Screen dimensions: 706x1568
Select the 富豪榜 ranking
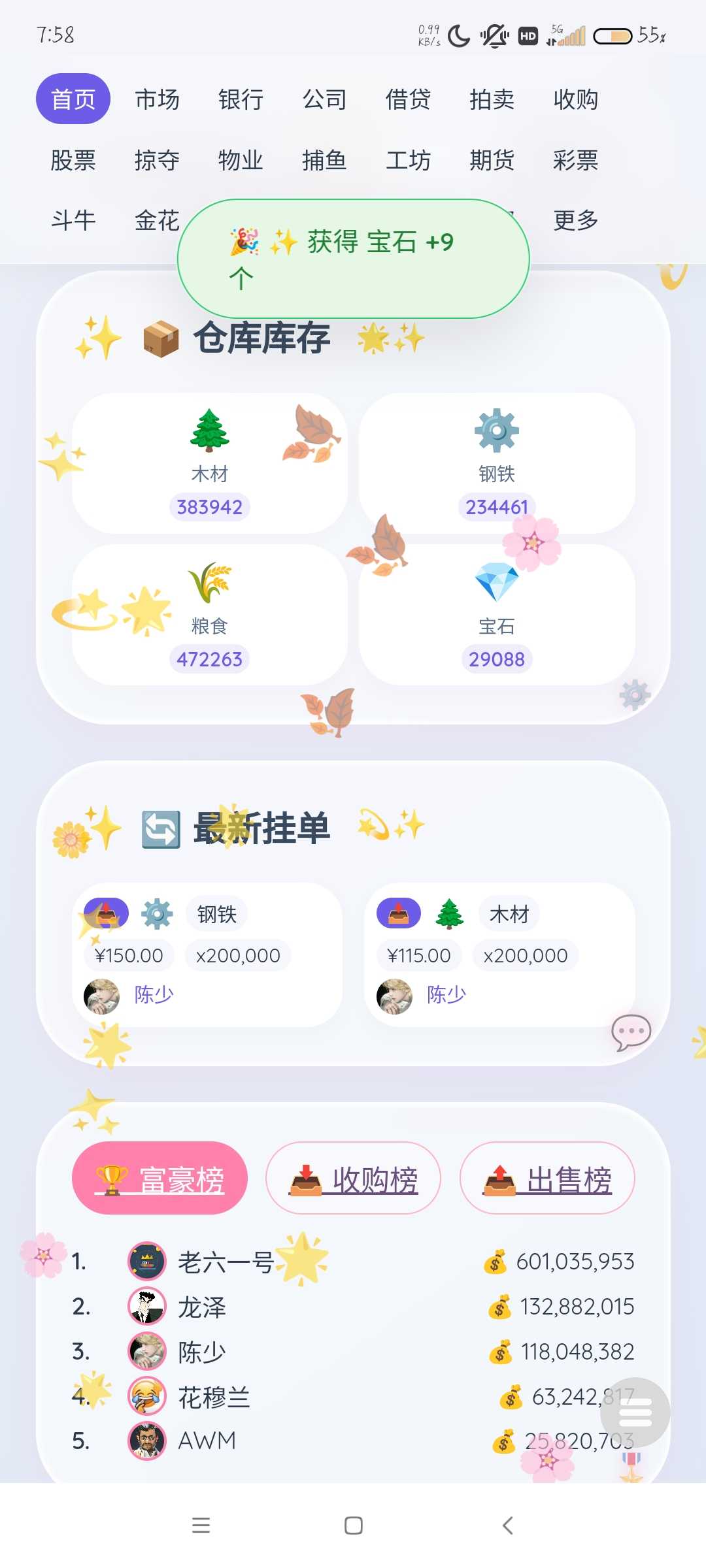click(x=160, y=1178)
